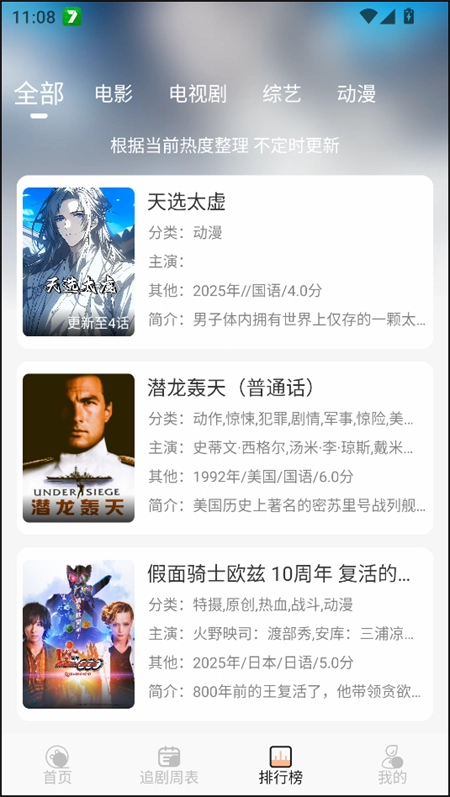This screenshot has width=450, height=797.
Task: Select the 全部 tab
Action: (x=39, y=94)
